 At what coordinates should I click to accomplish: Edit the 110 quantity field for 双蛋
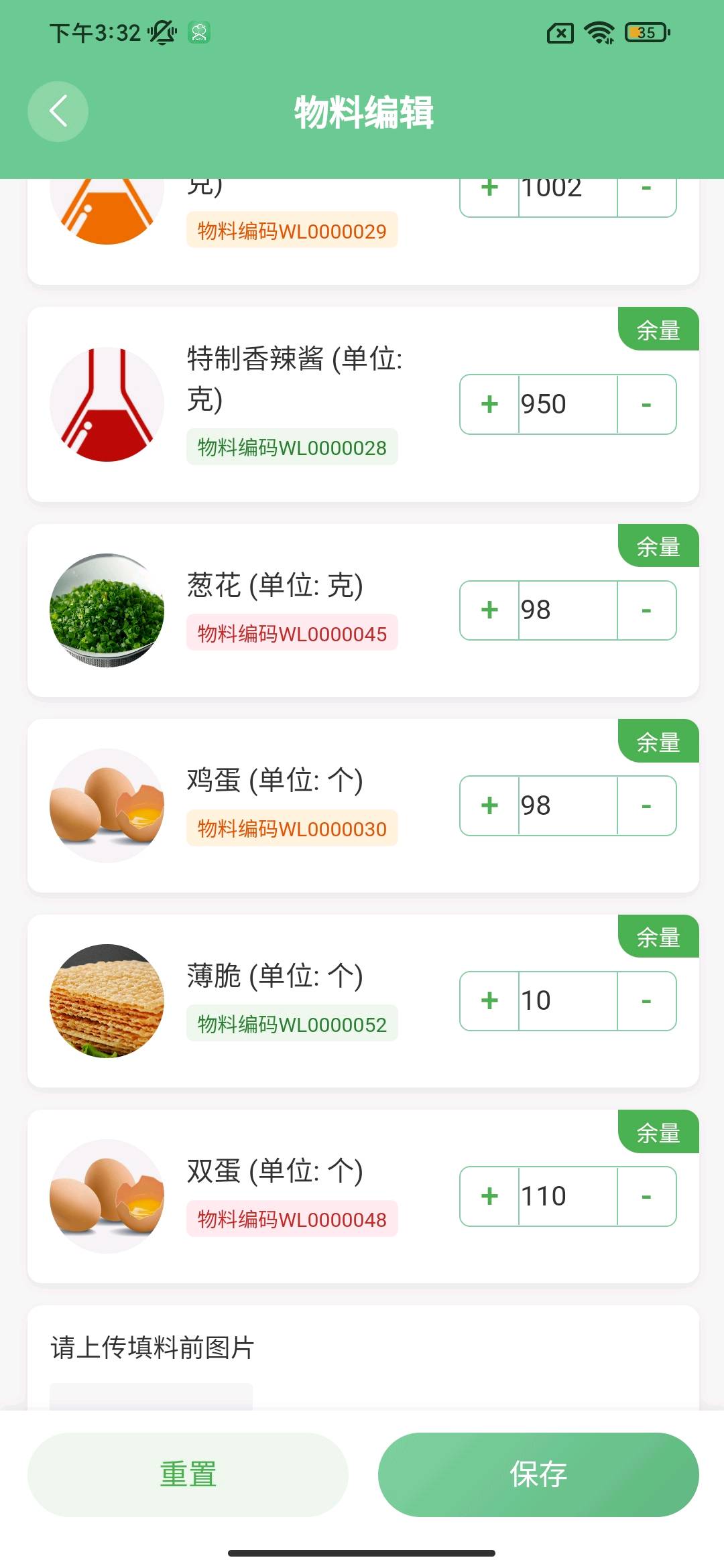[568, 1196]
